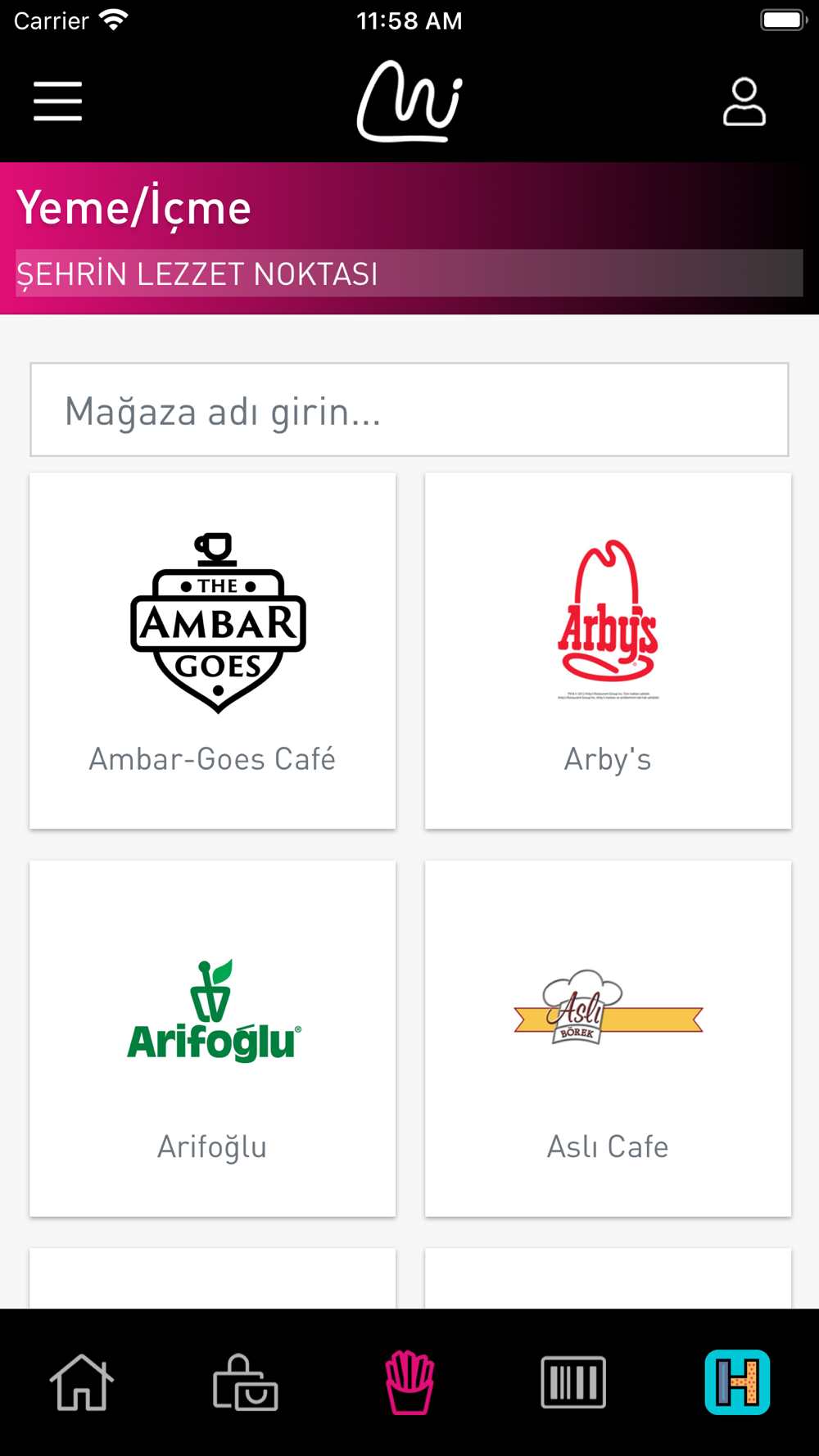This screenshot has height=1456, width=819.
Task: Open the hamburger menu
Action: coord(57,102)
